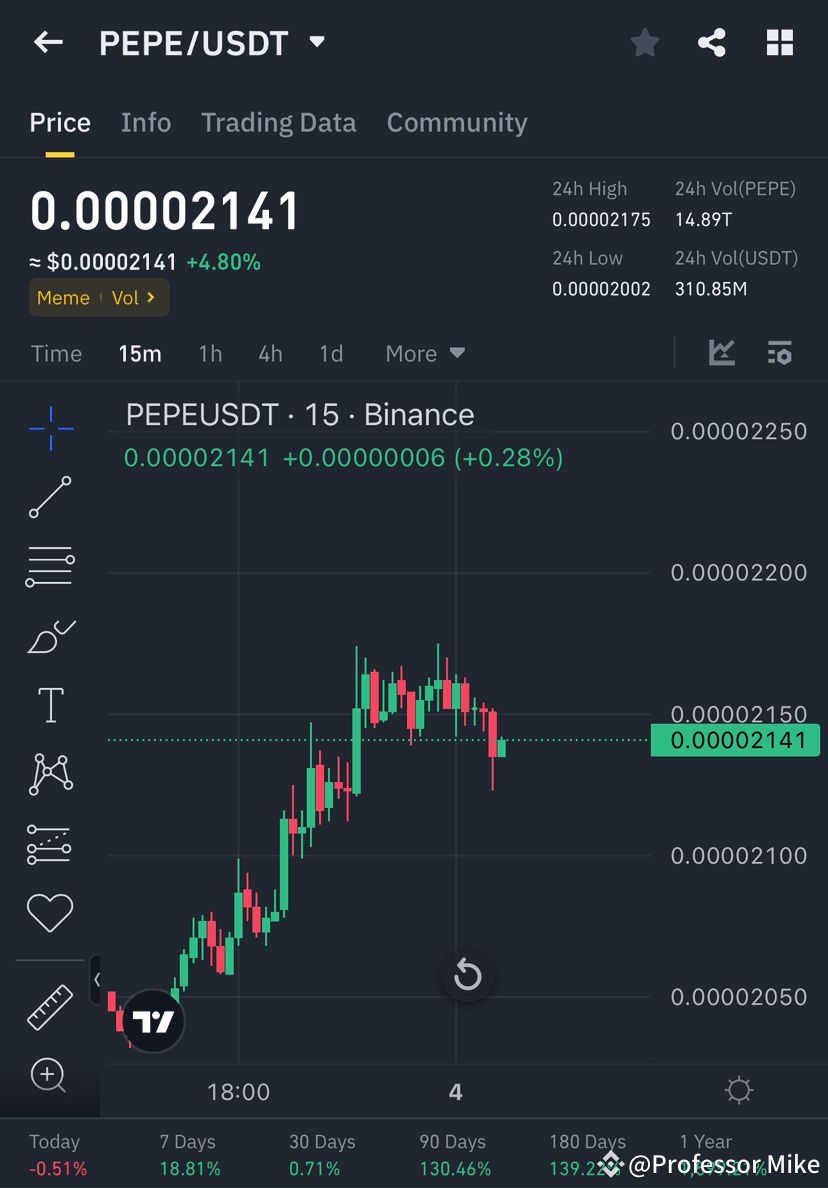Switch to the Trading Data tab
828x1188 pixels.
coord(279,122)
